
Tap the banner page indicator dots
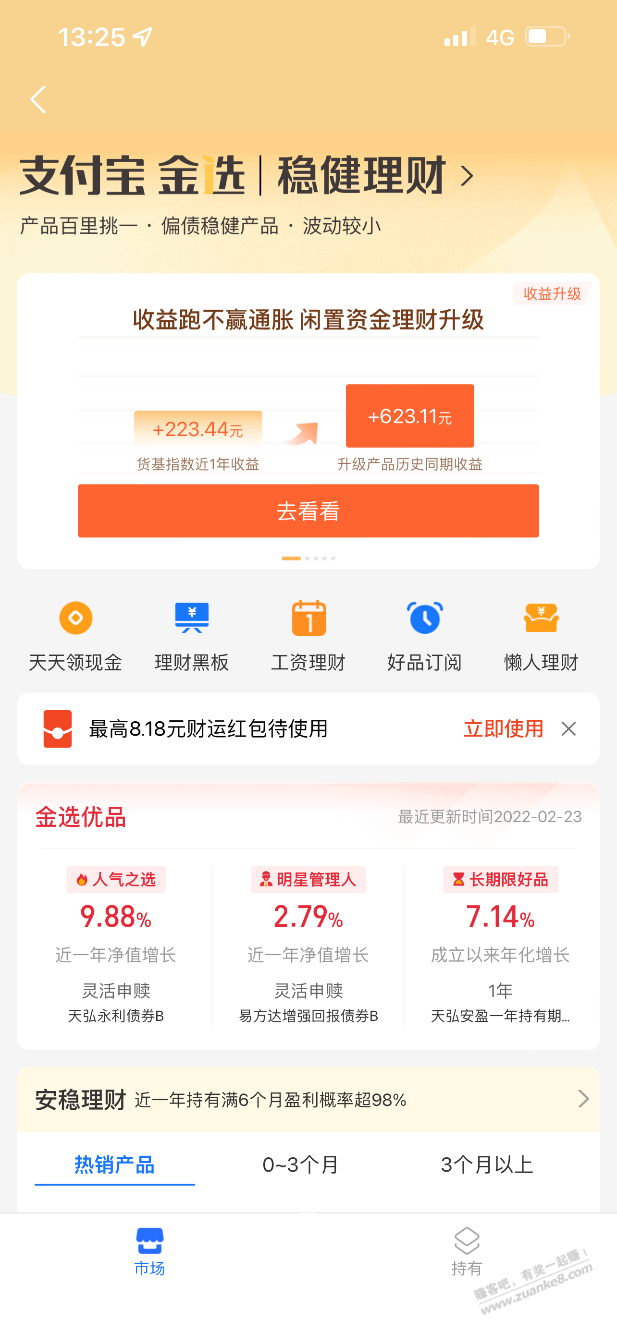tap(308, 558)
